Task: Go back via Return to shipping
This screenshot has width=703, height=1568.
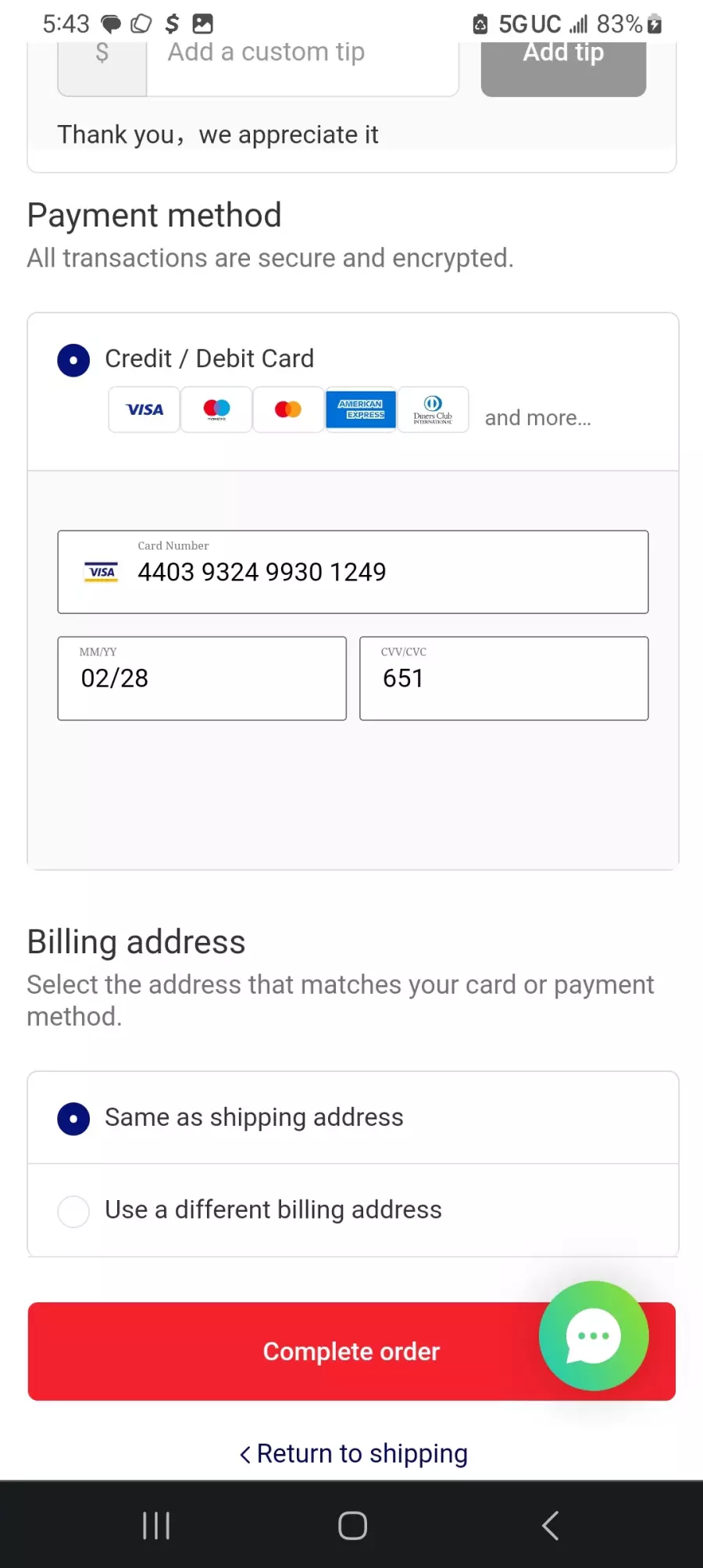Action: click(x=353, y=1453)
